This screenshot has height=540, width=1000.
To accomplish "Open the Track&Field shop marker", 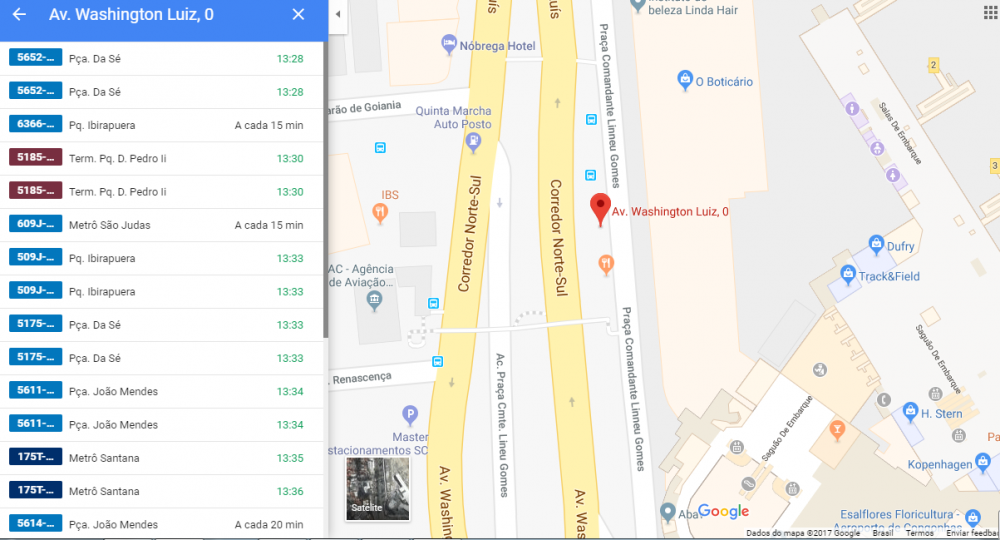I will click(x=848, y=273).
